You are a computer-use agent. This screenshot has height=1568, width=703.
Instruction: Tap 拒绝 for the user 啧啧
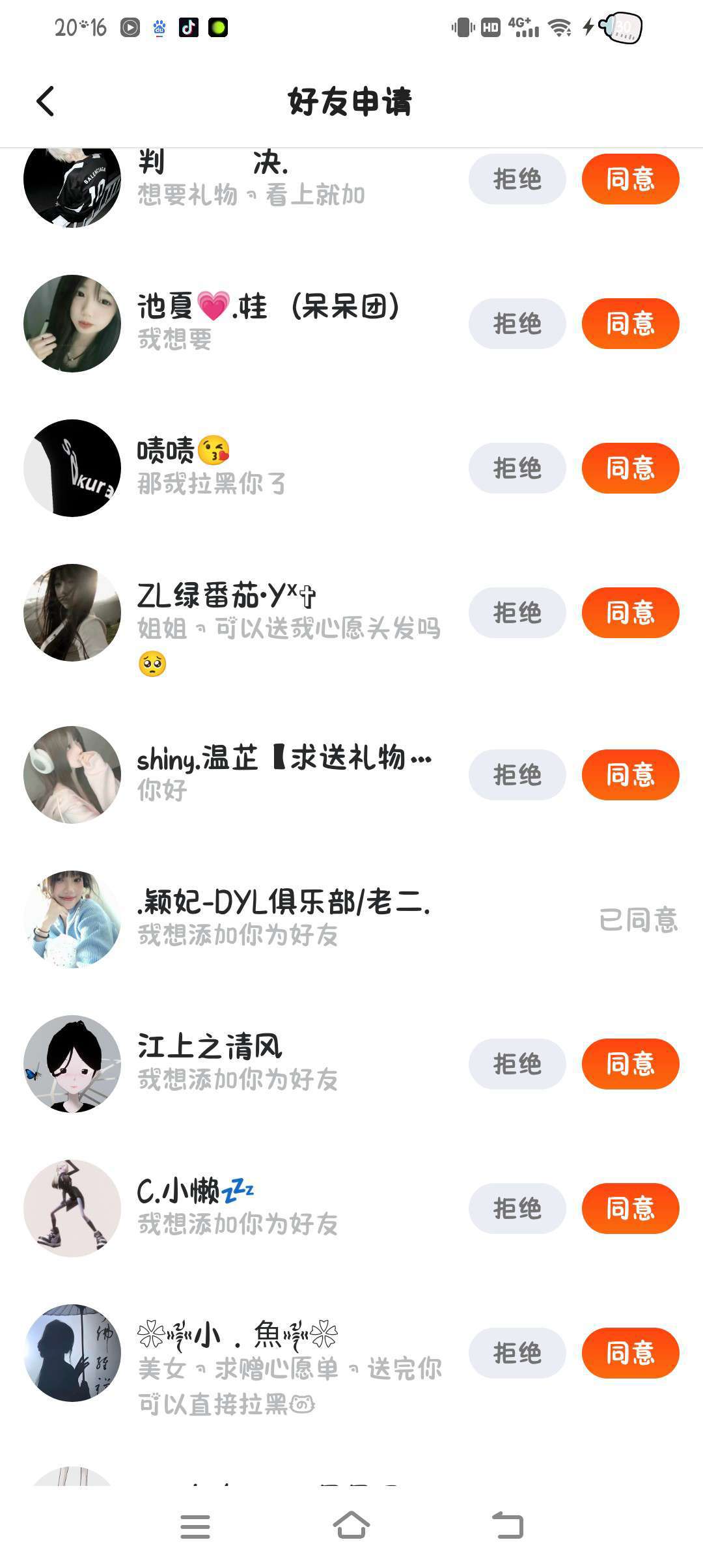[517, 468]
